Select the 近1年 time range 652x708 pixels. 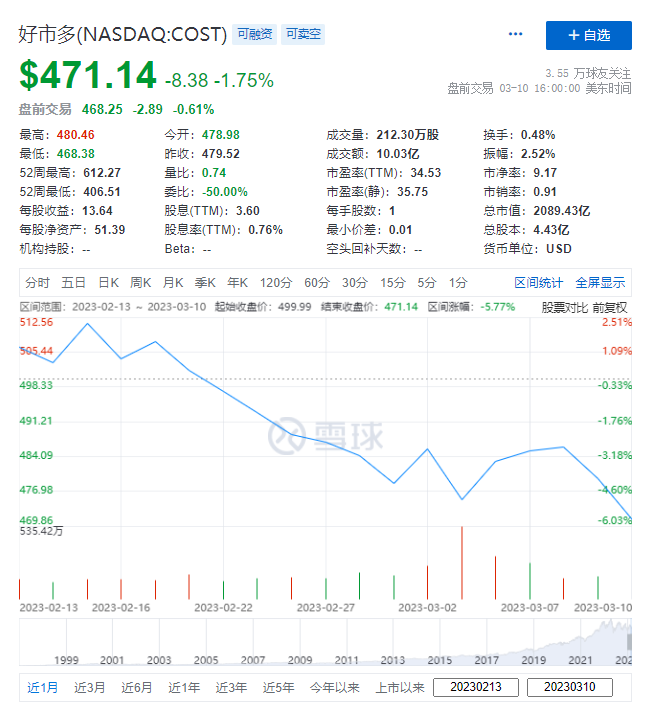(x=184, y=687)
